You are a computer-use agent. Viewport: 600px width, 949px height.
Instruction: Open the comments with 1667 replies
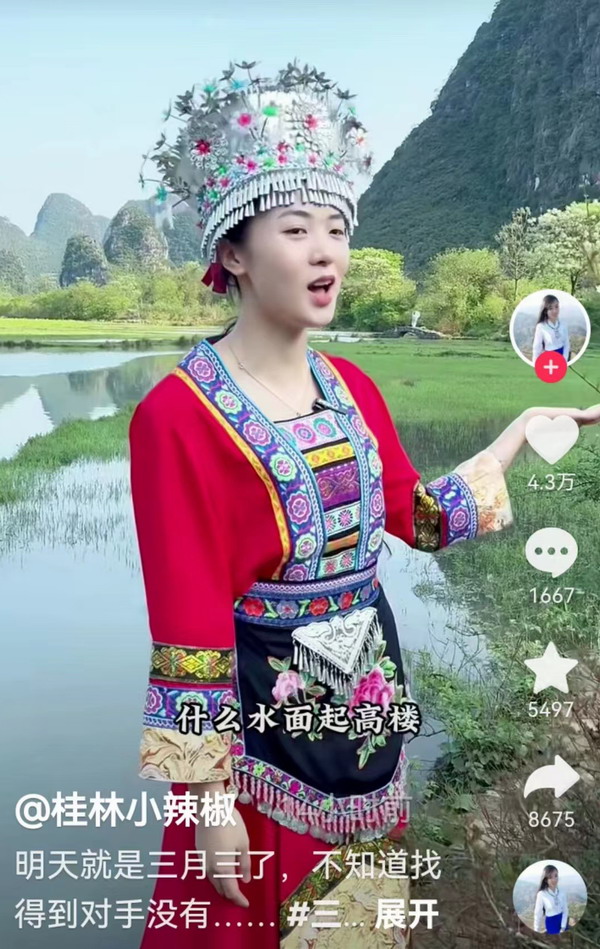pos(551,552)
